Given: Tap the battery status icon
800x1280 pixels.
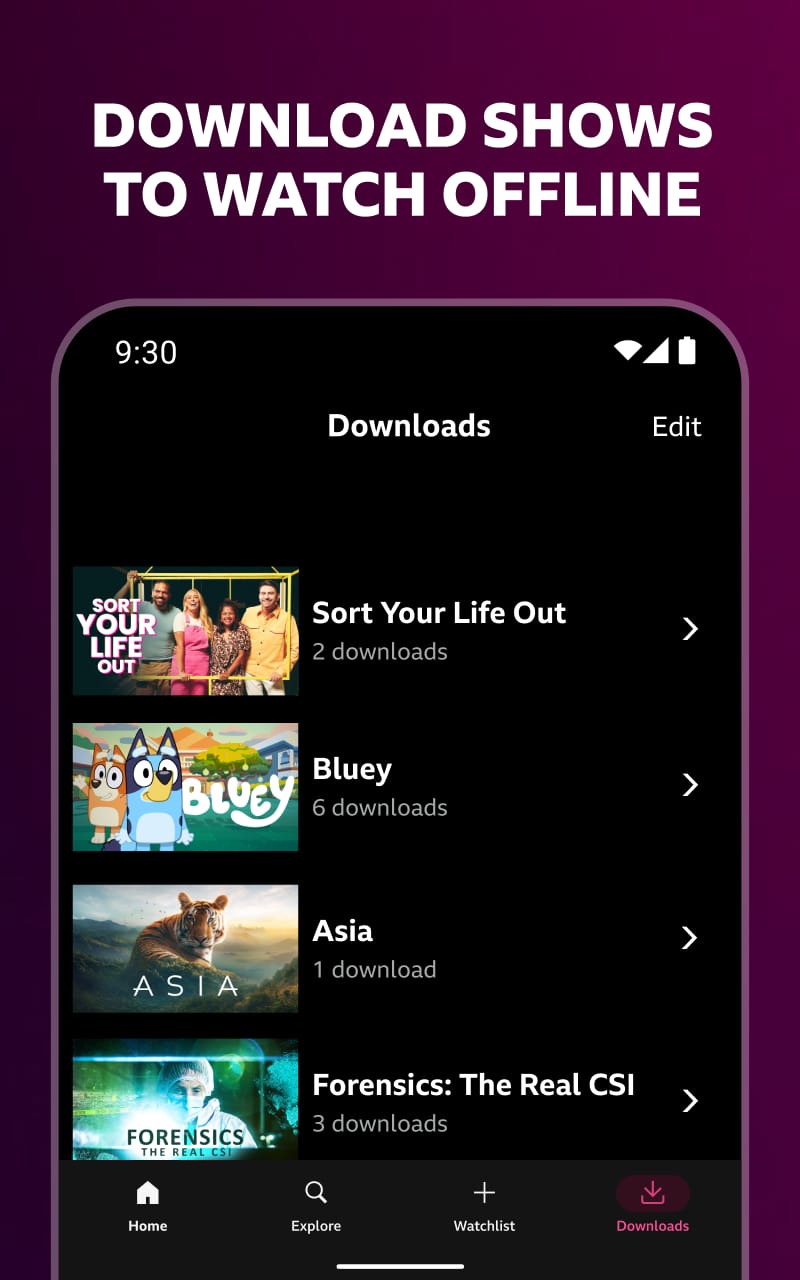Looking at the screenshot, I should click(688, 351).
